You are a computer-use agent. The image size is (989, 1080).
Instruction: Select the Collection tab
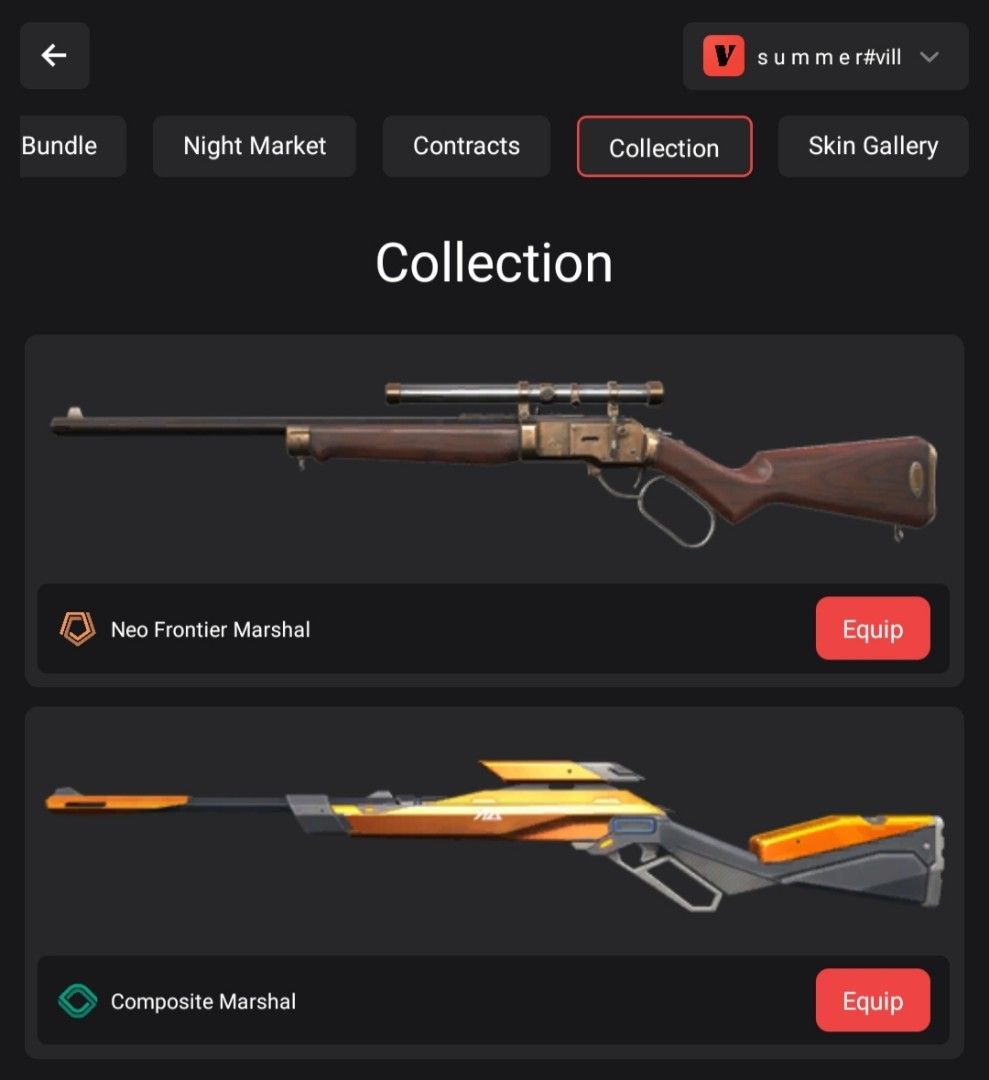tap(664, 147)
